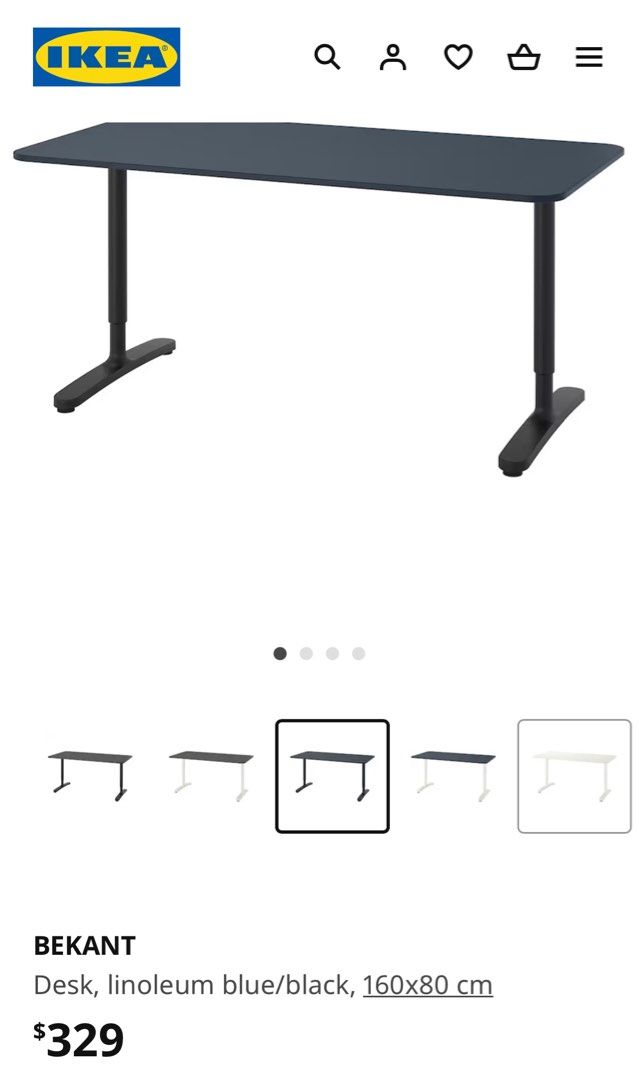Image resolution: width=639 pixels, height=1080 pixels.
Task: Open the favourites heart list
Action: [x=458, y=57]
